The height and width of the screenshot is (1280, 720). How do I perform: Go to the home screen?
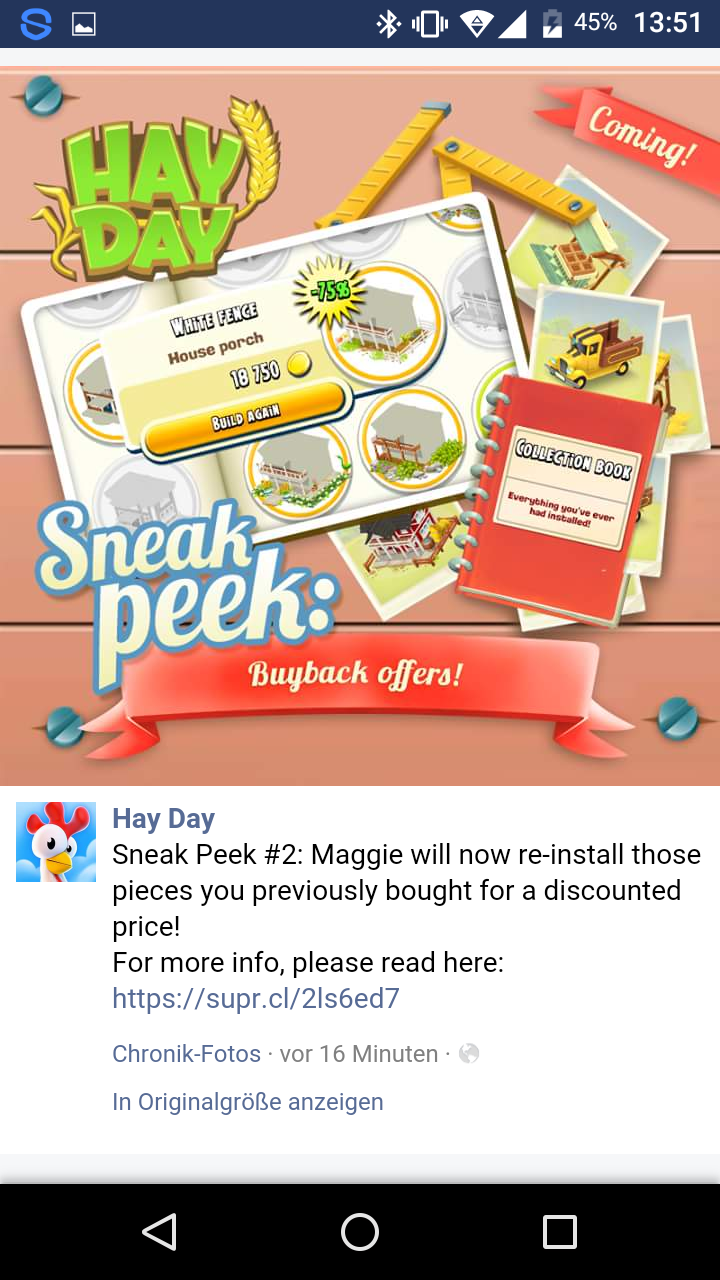(360, 1232)
